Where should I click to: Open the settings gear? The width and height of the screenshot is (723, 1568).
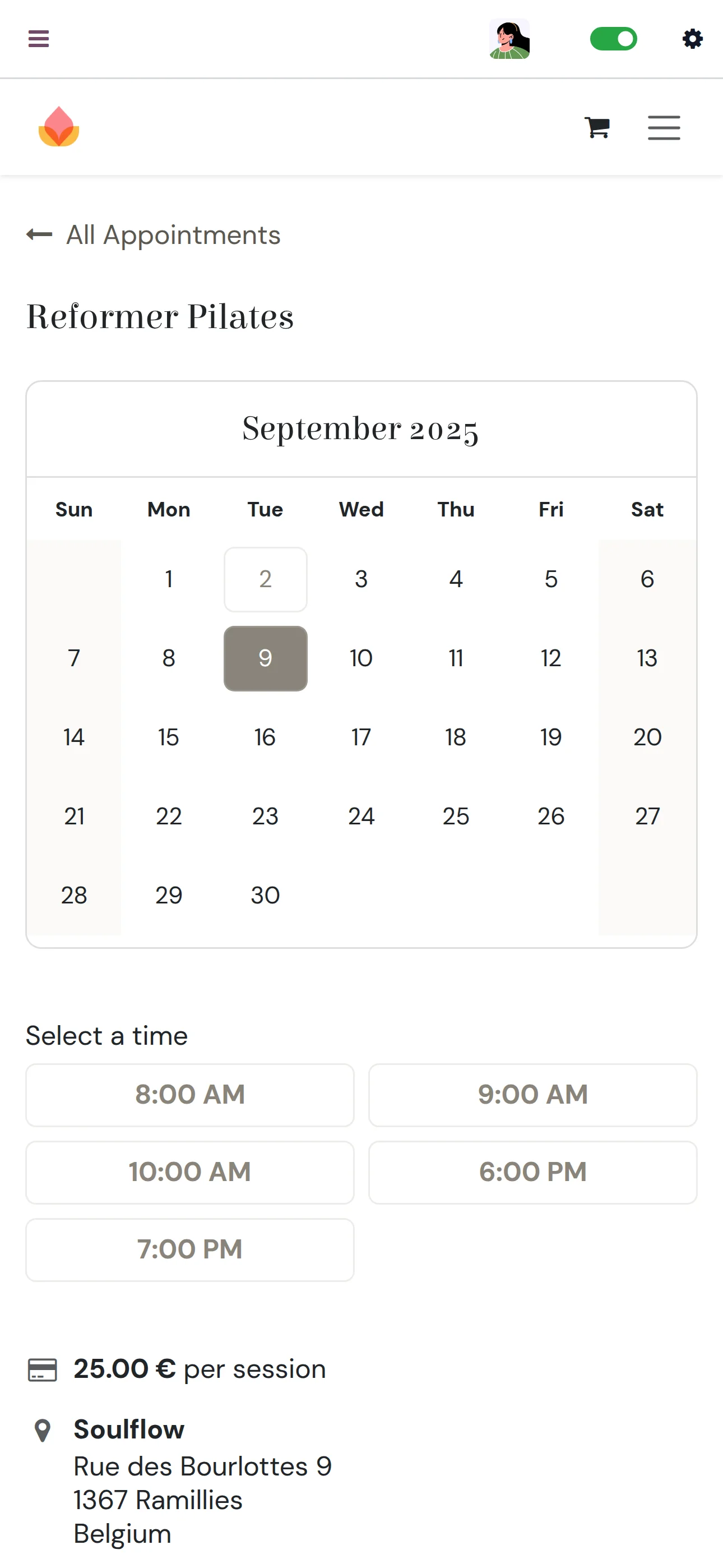point(692,39)
